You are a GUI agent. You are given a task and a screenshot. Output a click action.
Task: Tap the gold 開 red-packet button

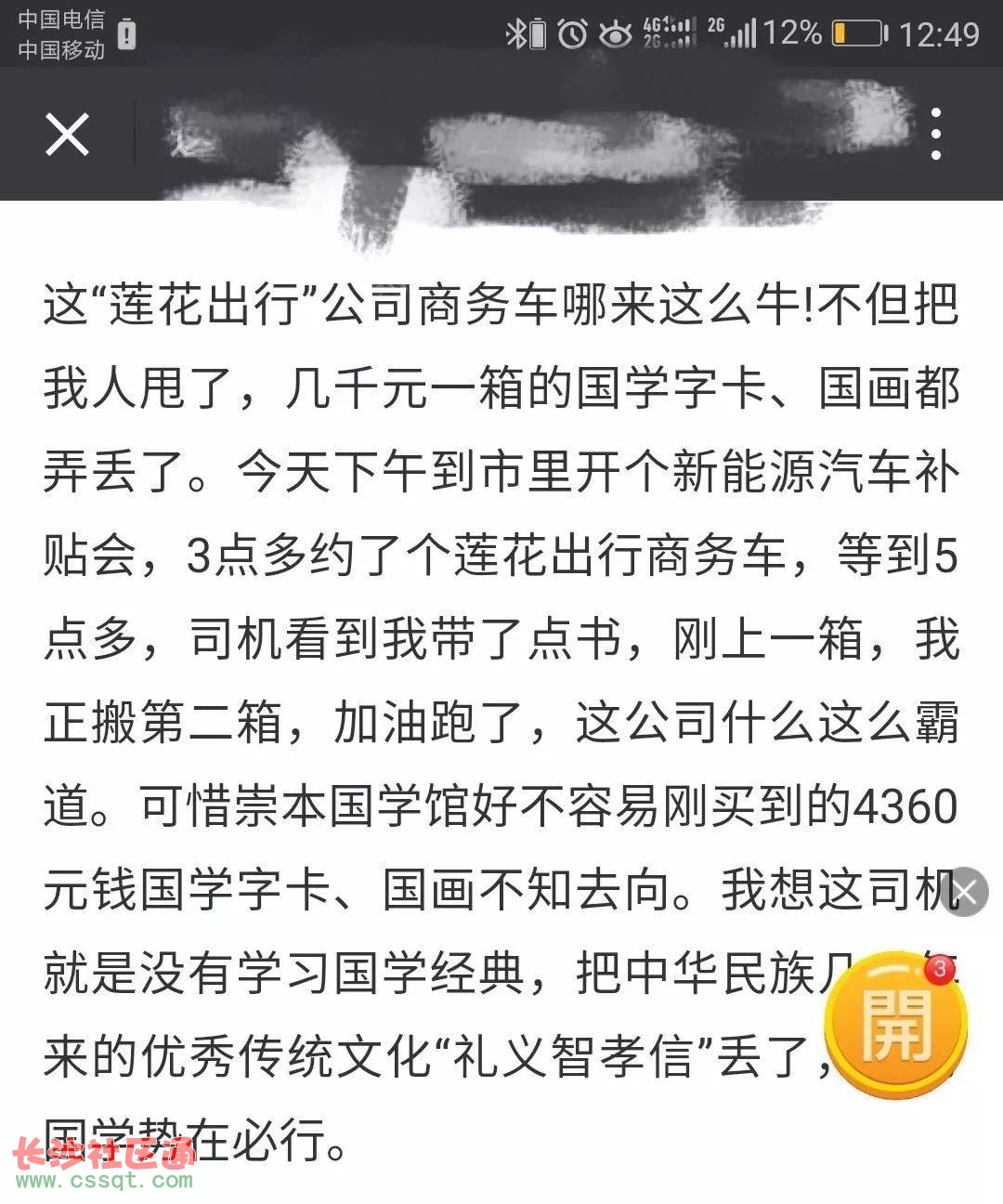tap(895, 1026)
